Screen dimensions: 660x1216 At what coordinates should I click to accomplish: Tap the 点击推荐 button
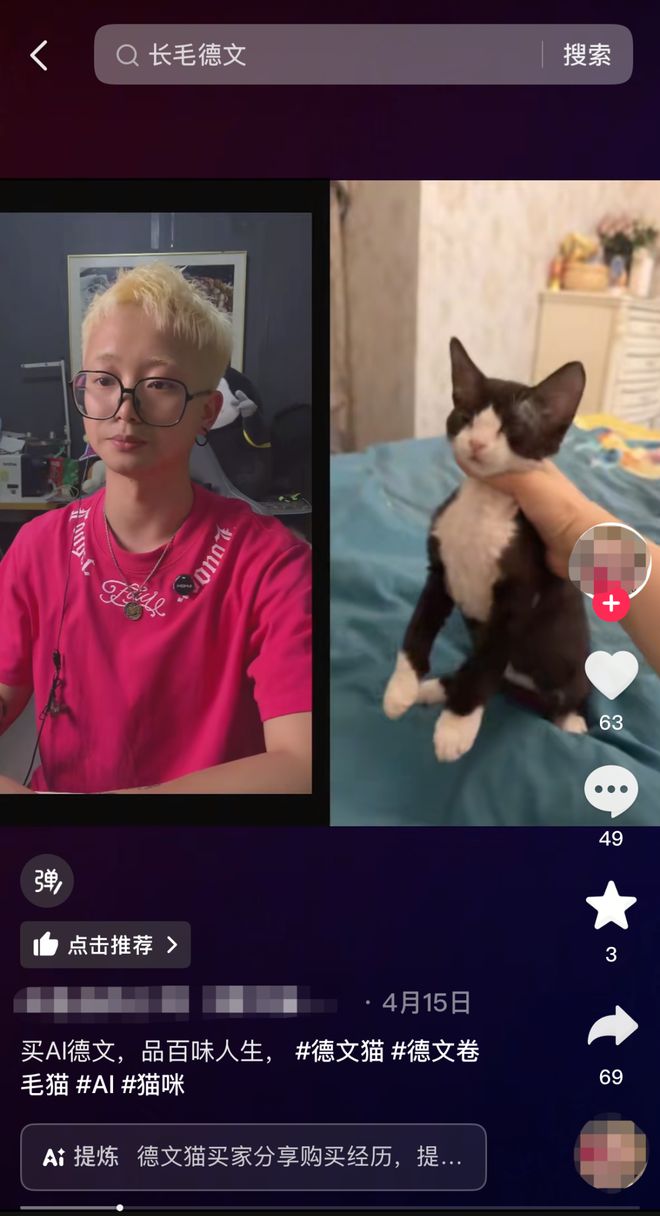click(x=105, y=945)
